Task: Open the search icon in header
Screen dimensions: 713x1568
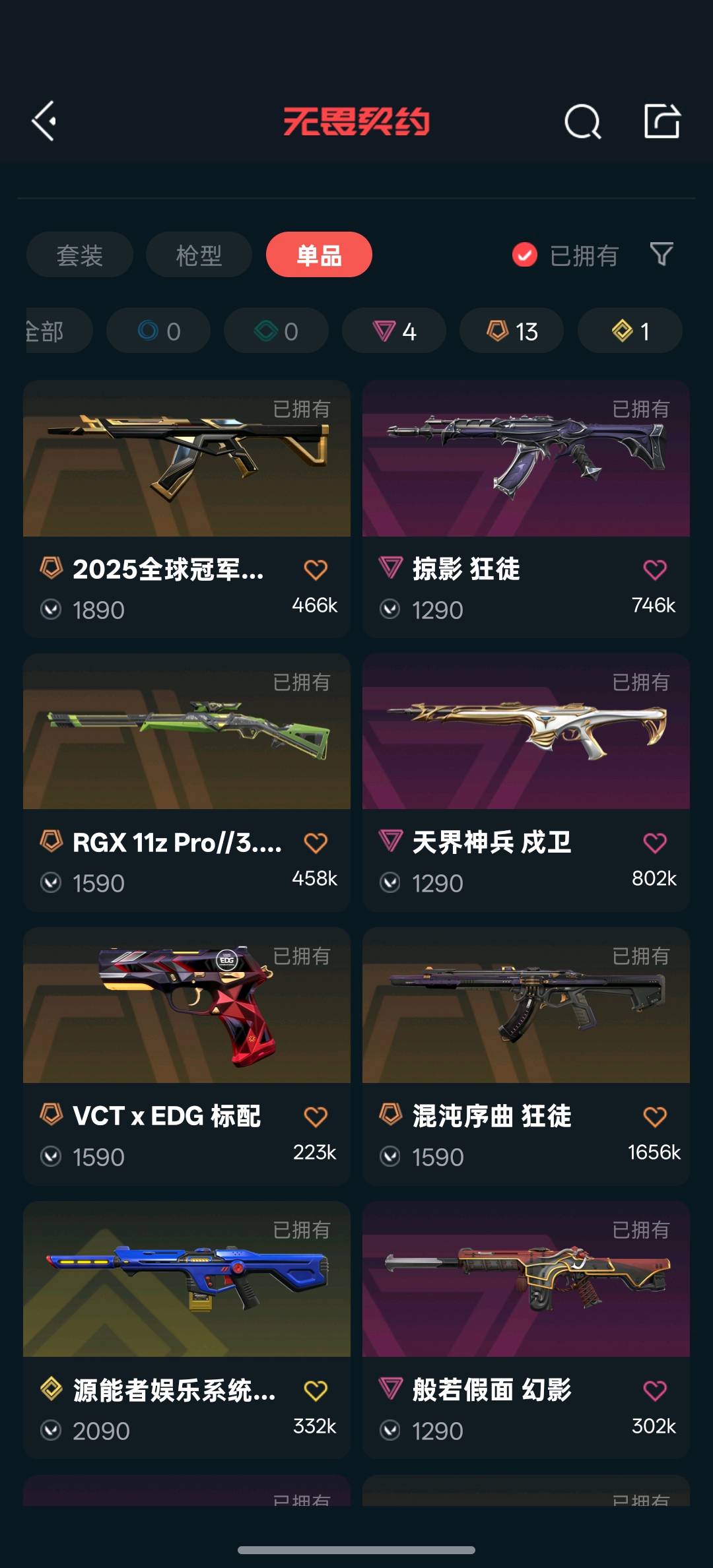Action: tap(582, 121)
